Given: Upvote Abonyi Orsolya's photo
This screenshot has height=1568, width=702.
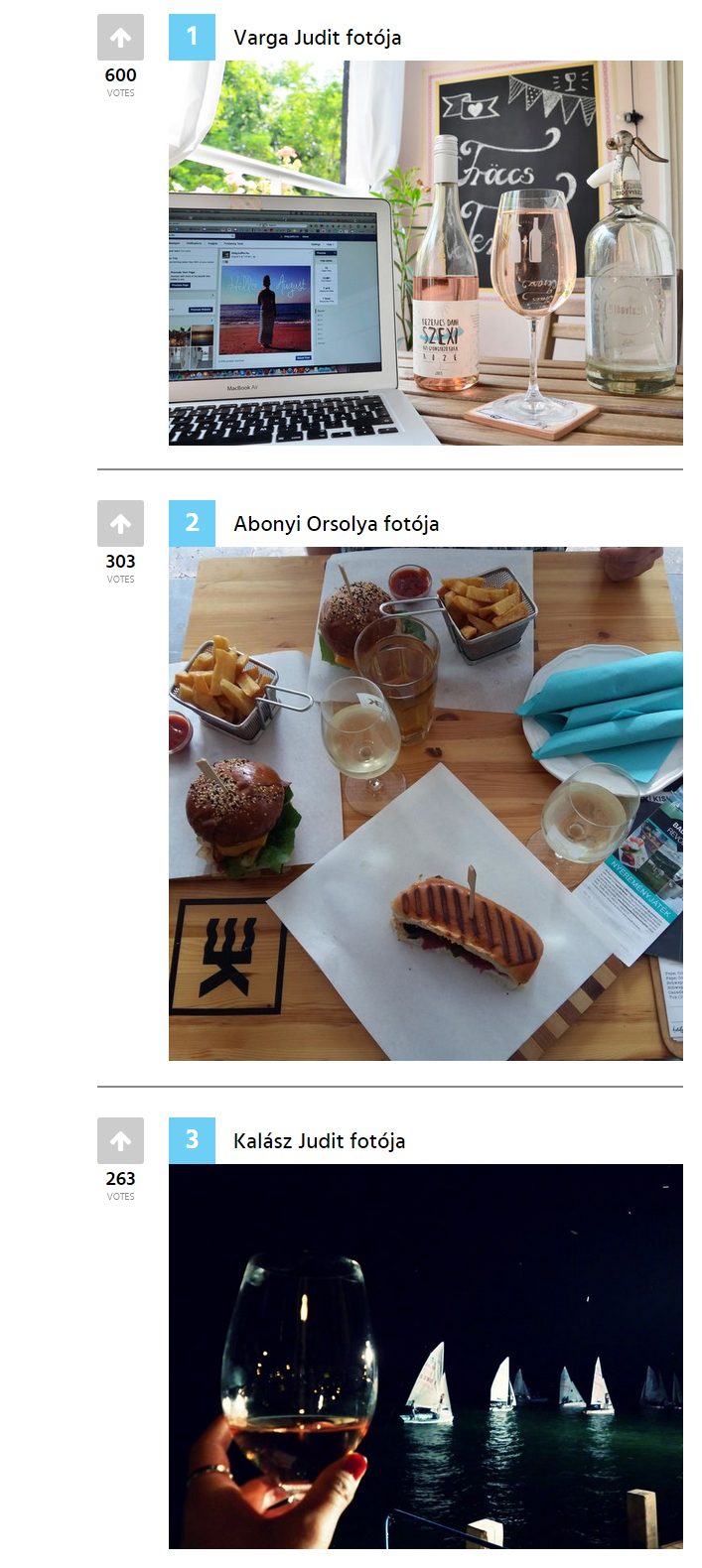Looking at the screenshot, I should click(120, 524).
